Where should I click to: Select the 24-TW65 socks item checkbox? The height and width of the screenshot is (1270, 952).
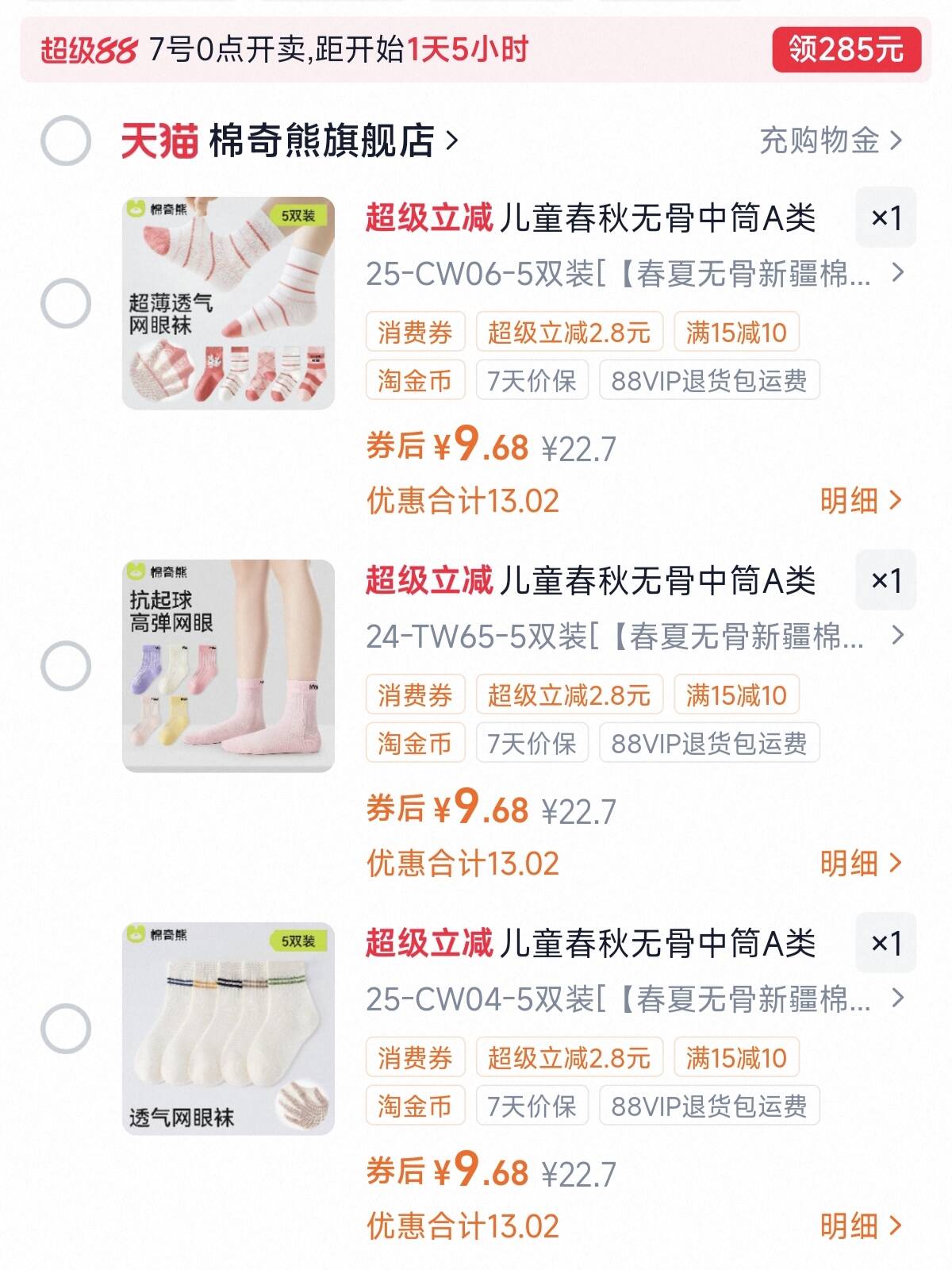tap(66, 665)
